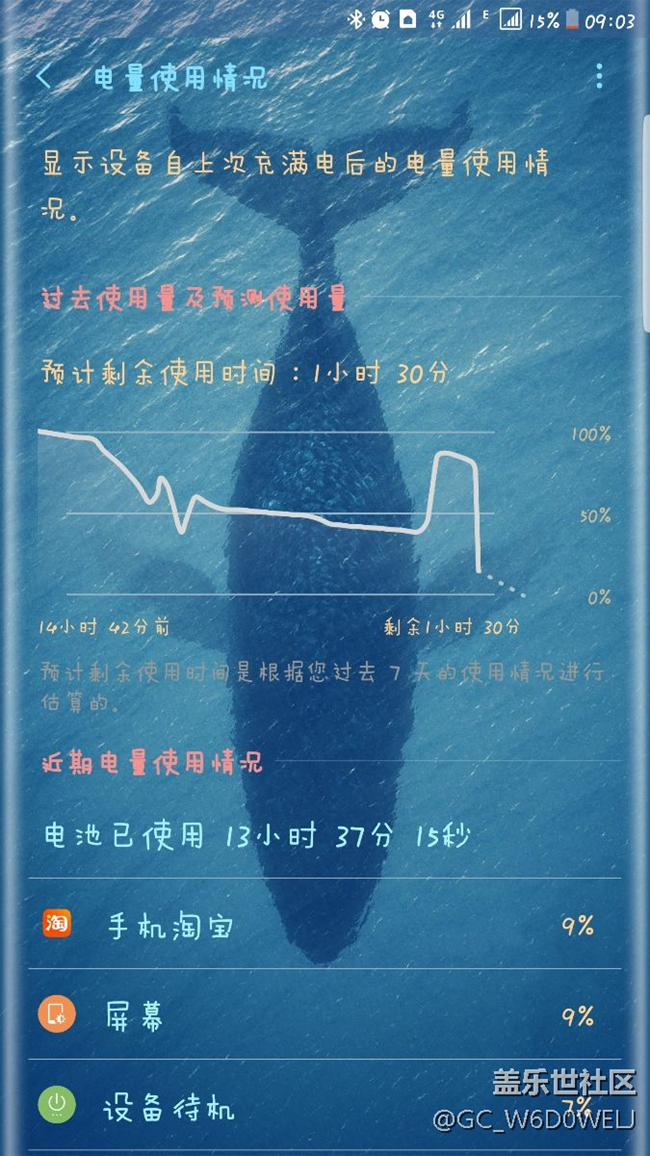The width and height of the screenshot is (650, 1156).
Task: Go back from battery usage screen
Action: (45, 77)
